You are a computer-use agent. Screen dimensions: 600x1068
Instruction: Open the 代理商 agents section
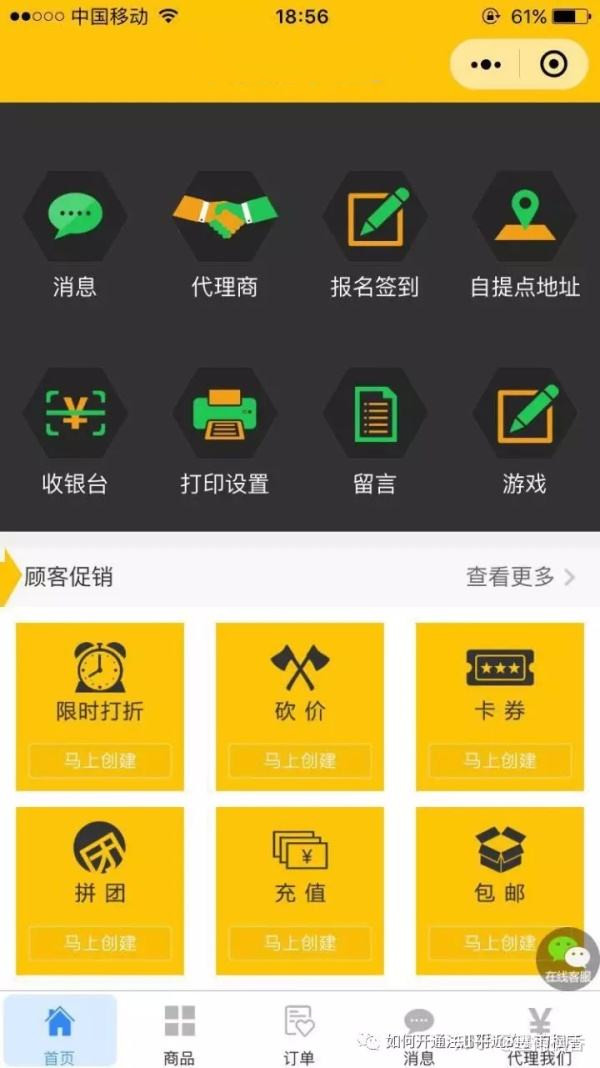(225, 235)
